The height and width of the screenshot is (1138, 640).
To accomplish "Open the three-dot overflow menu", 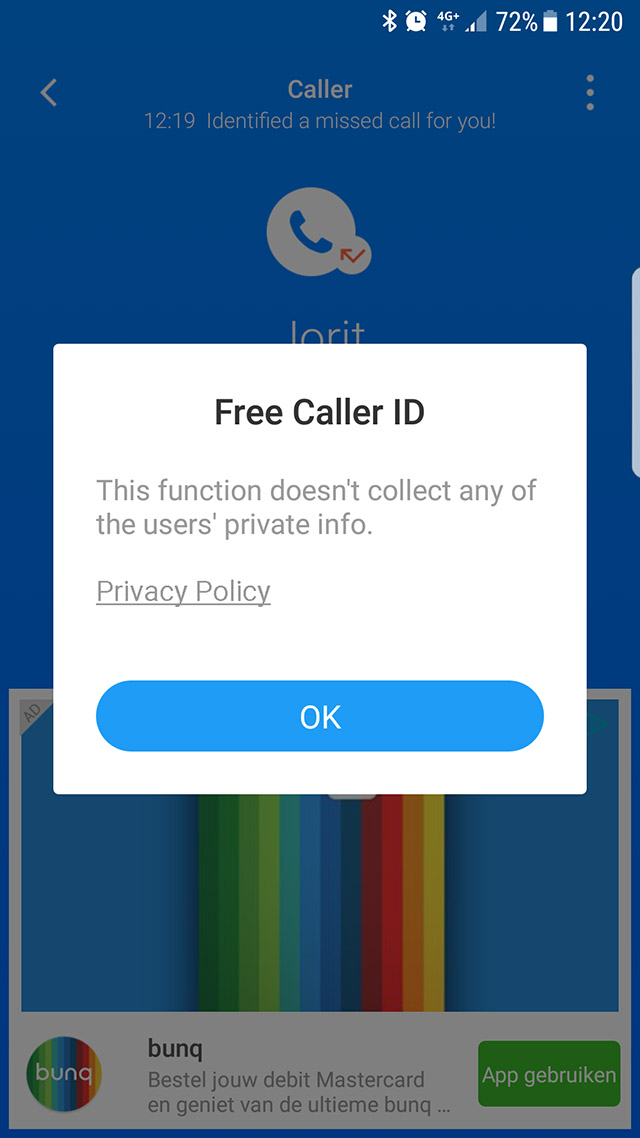I will point(590,93).
